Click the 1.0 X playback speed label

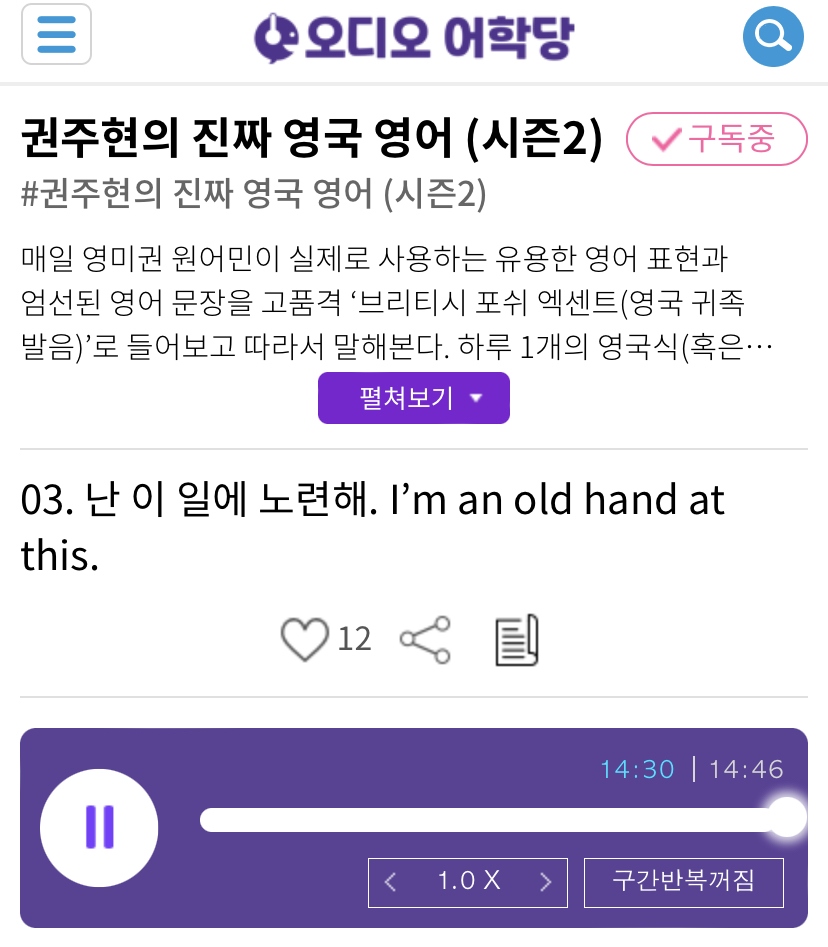[468, 882]
